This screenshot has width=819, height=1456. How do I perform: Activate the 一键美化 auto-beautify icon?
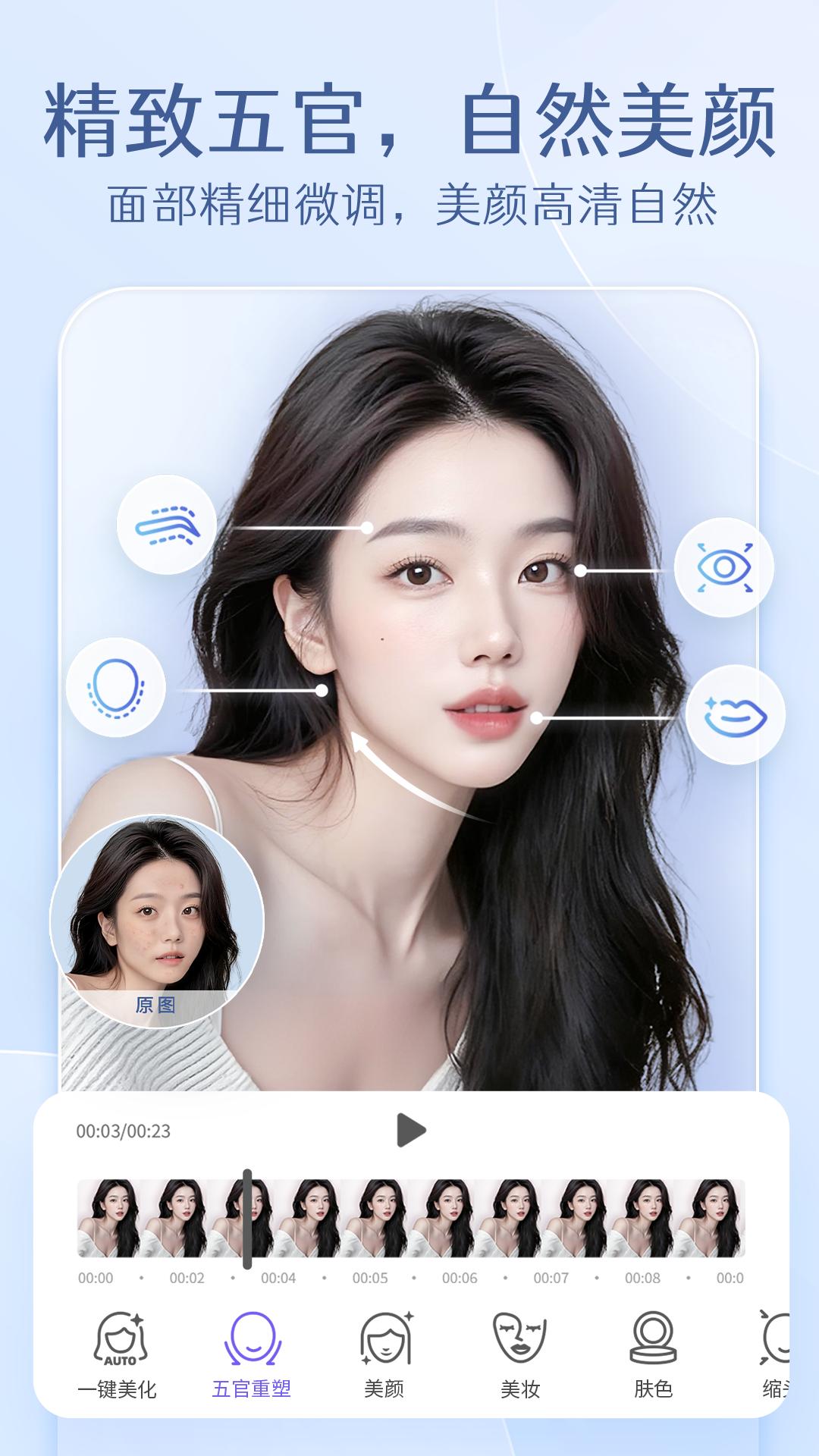pos(119,1341)
